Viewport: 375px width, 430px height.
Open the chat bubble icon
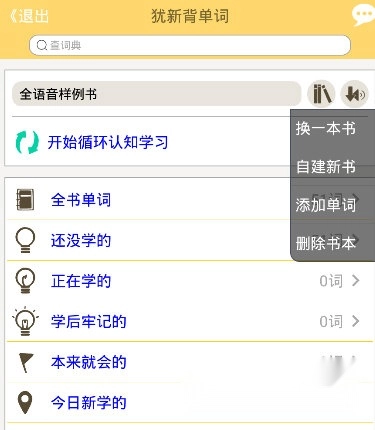(363, 15)
